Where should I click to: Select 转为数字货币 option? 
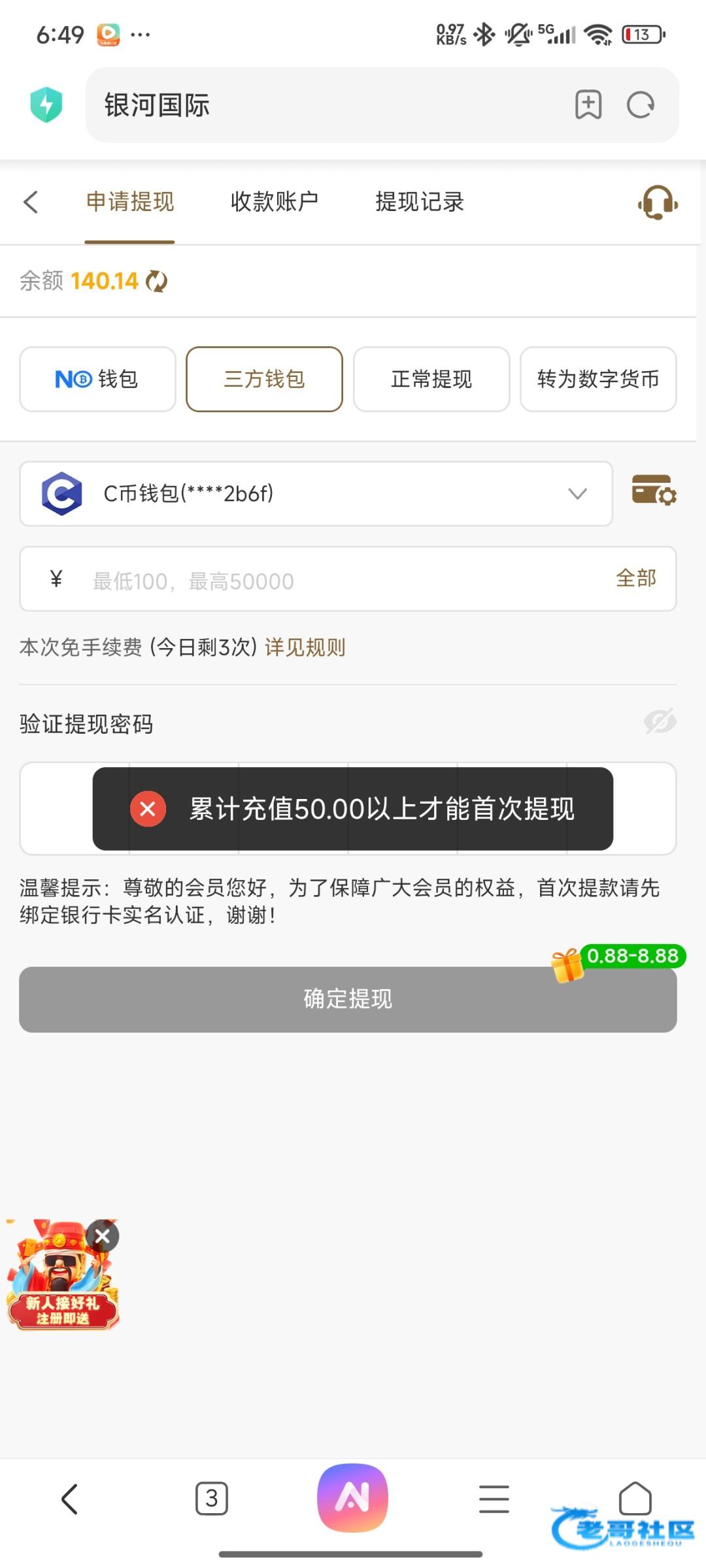pos(598,379)
